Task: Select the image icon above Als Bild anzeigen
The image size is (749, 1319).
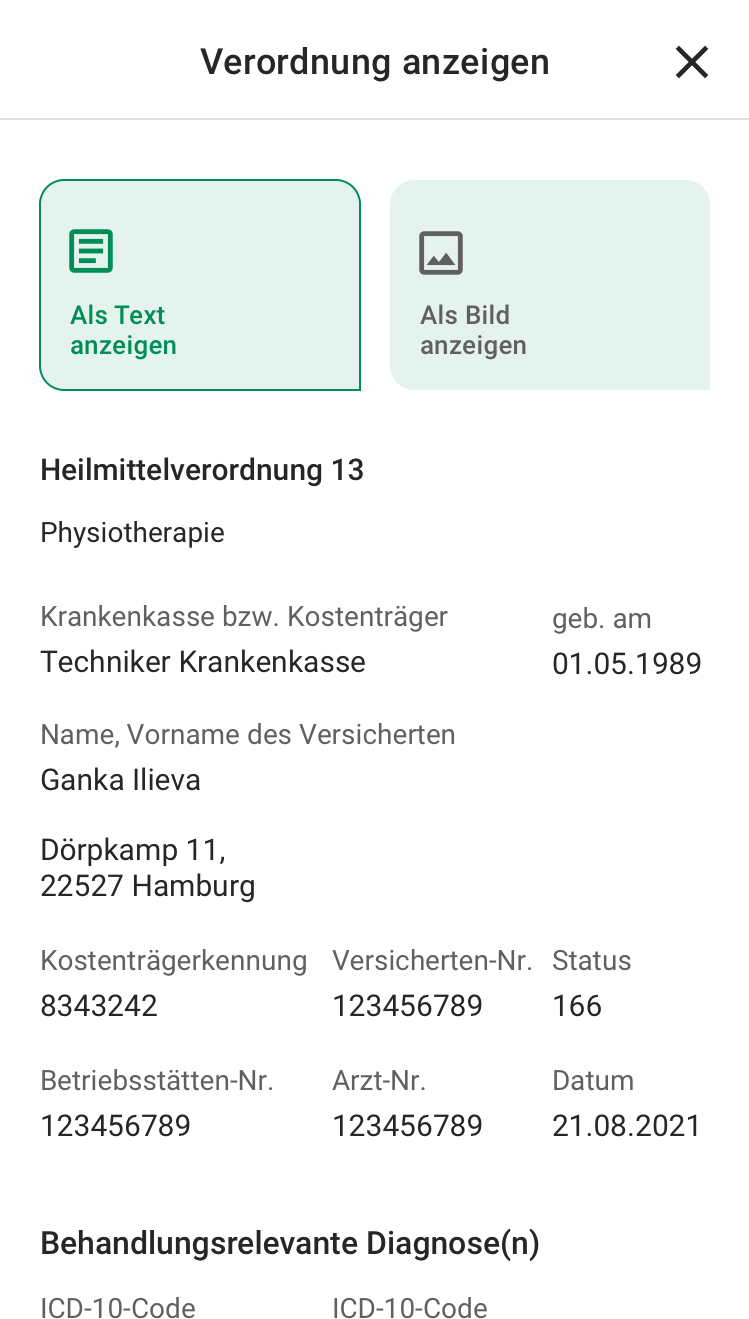Action: [x=441, y=252]
